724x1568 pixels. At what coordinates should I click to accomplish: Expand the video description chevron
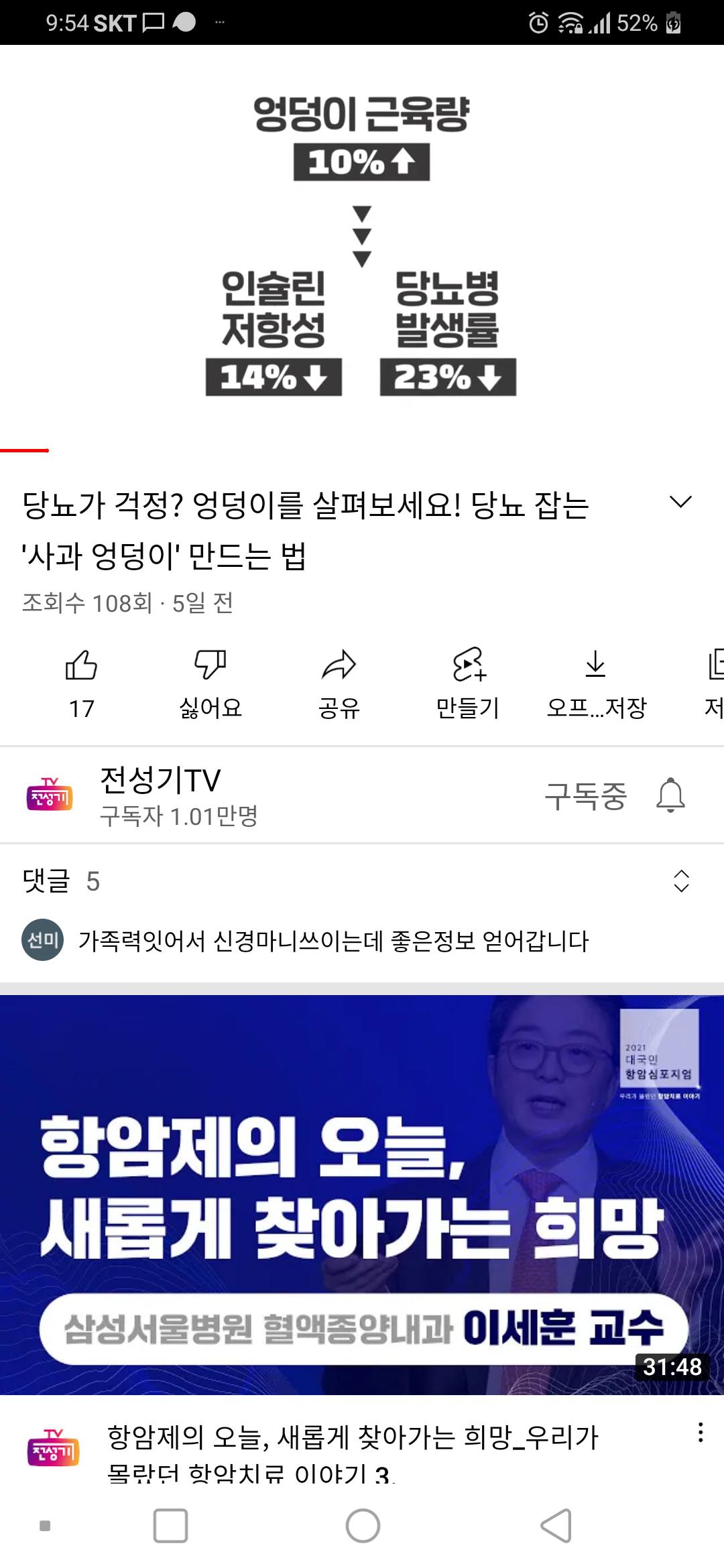(680, 503)
